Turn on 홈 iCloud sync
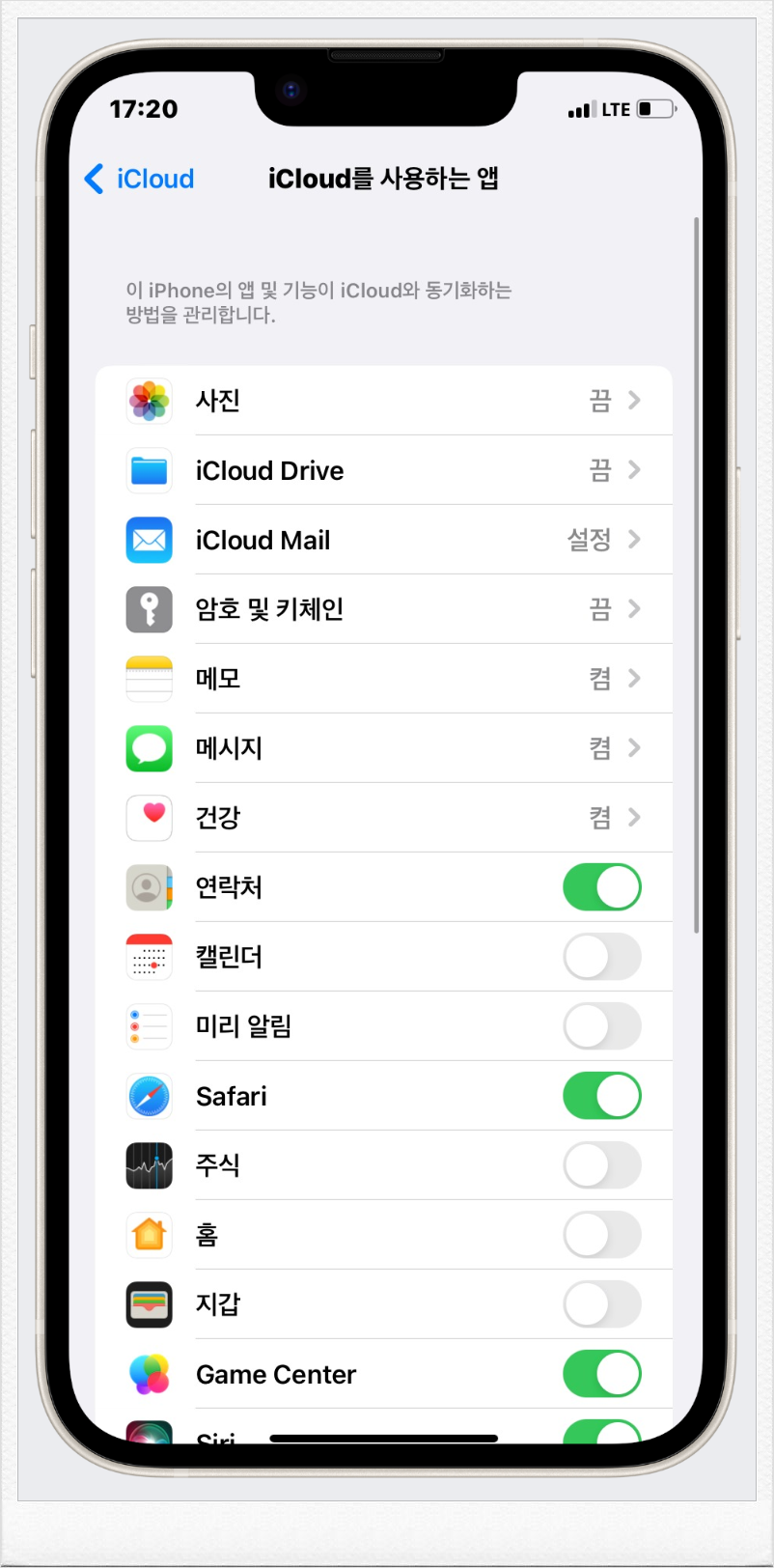The width and height of the screenshot is (774, 1568). 601,1235
